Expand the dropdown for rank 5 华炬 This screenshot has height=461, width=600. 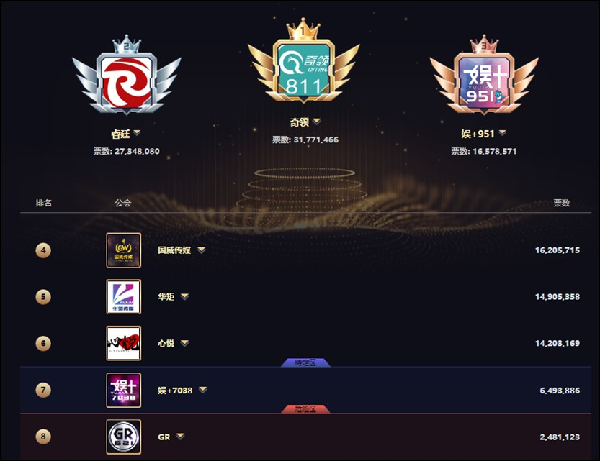click(x=184, y=297)
